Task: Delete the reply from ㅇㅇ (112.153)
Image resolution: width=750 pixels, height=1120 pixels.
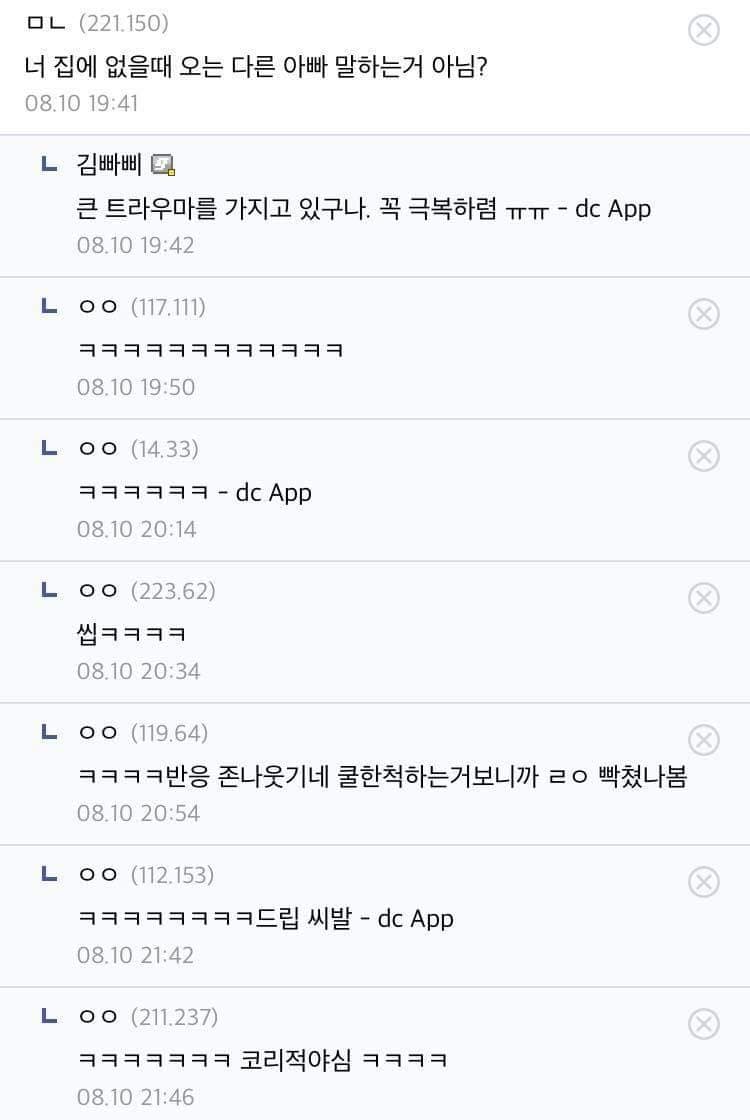Action: pos(704,882)
